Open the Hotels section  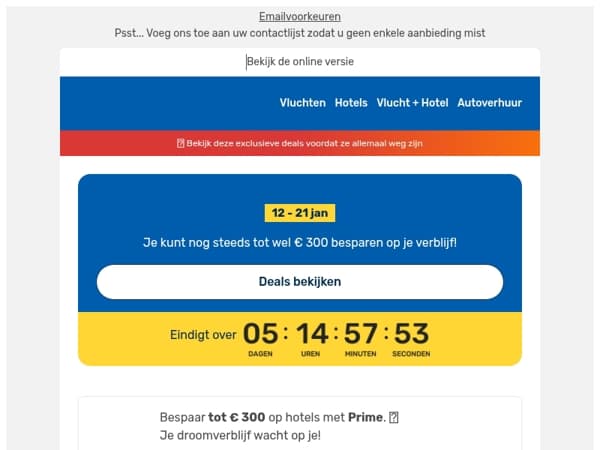pos(351,103)
